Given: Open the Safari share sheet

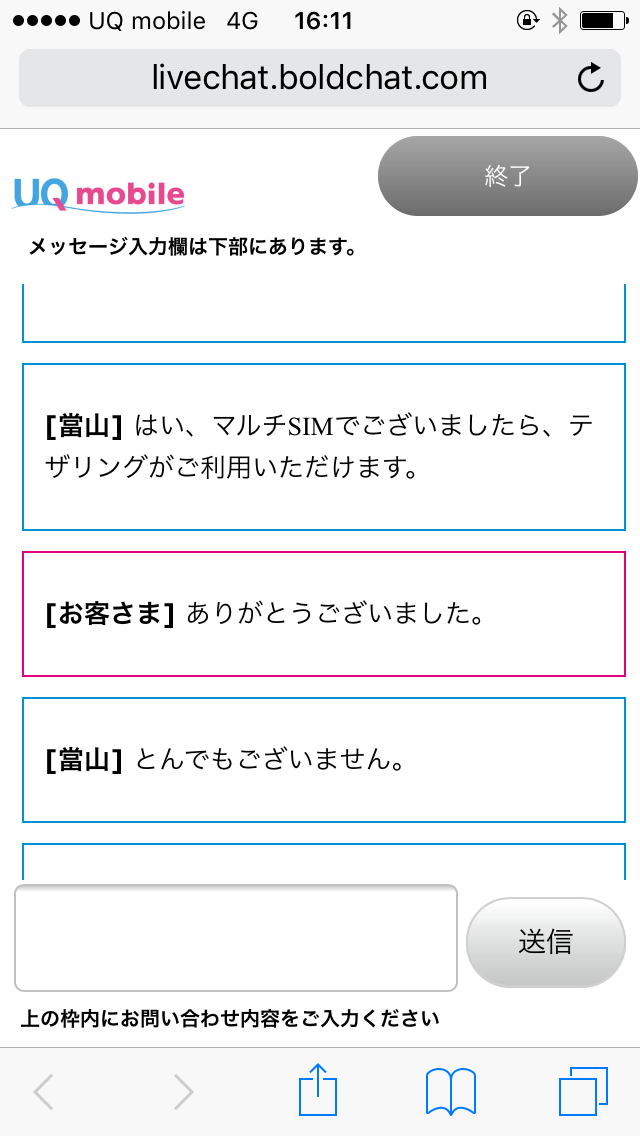Looking at the screenshot, I should [318, 1090].
